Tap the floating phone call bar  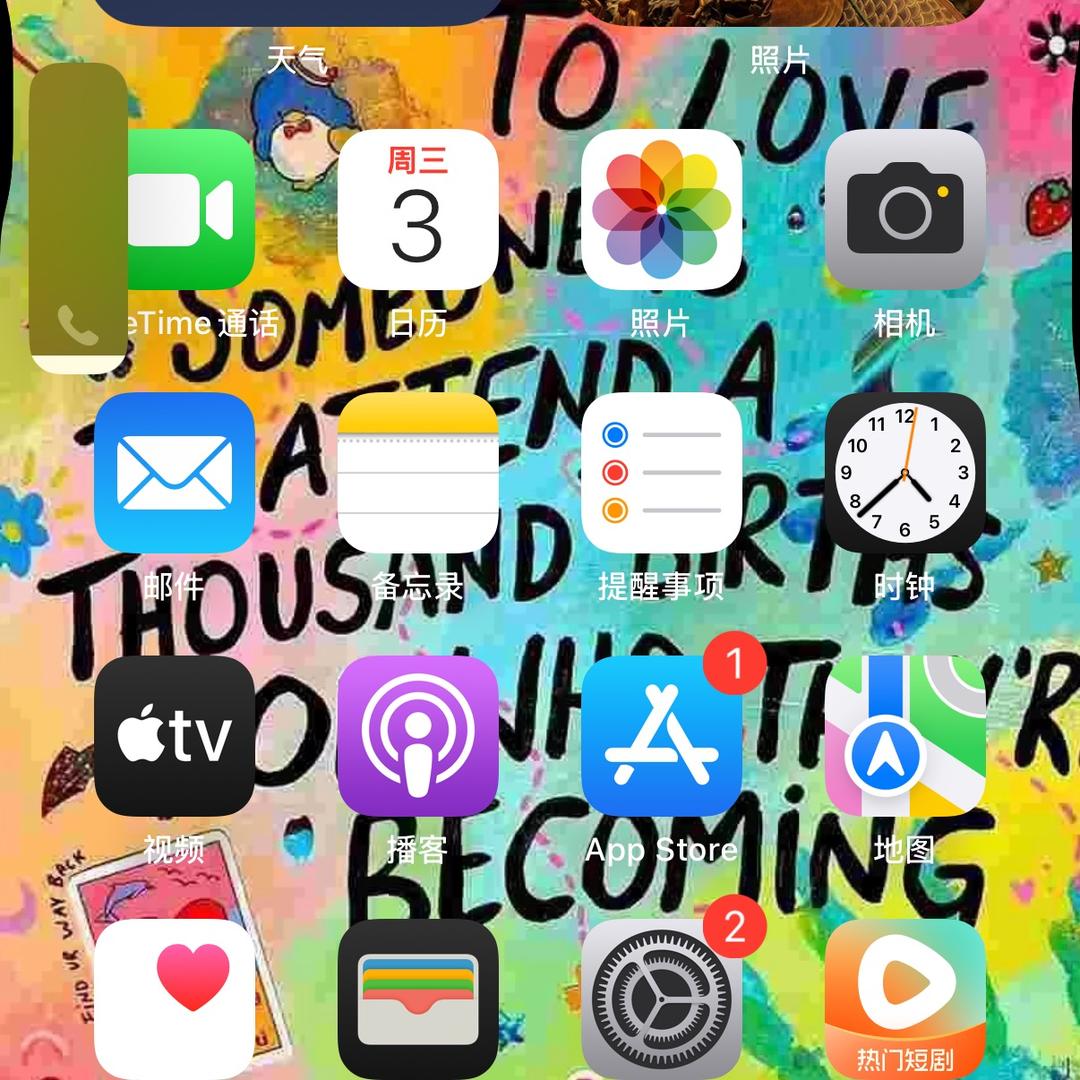[x=78, y=220]
